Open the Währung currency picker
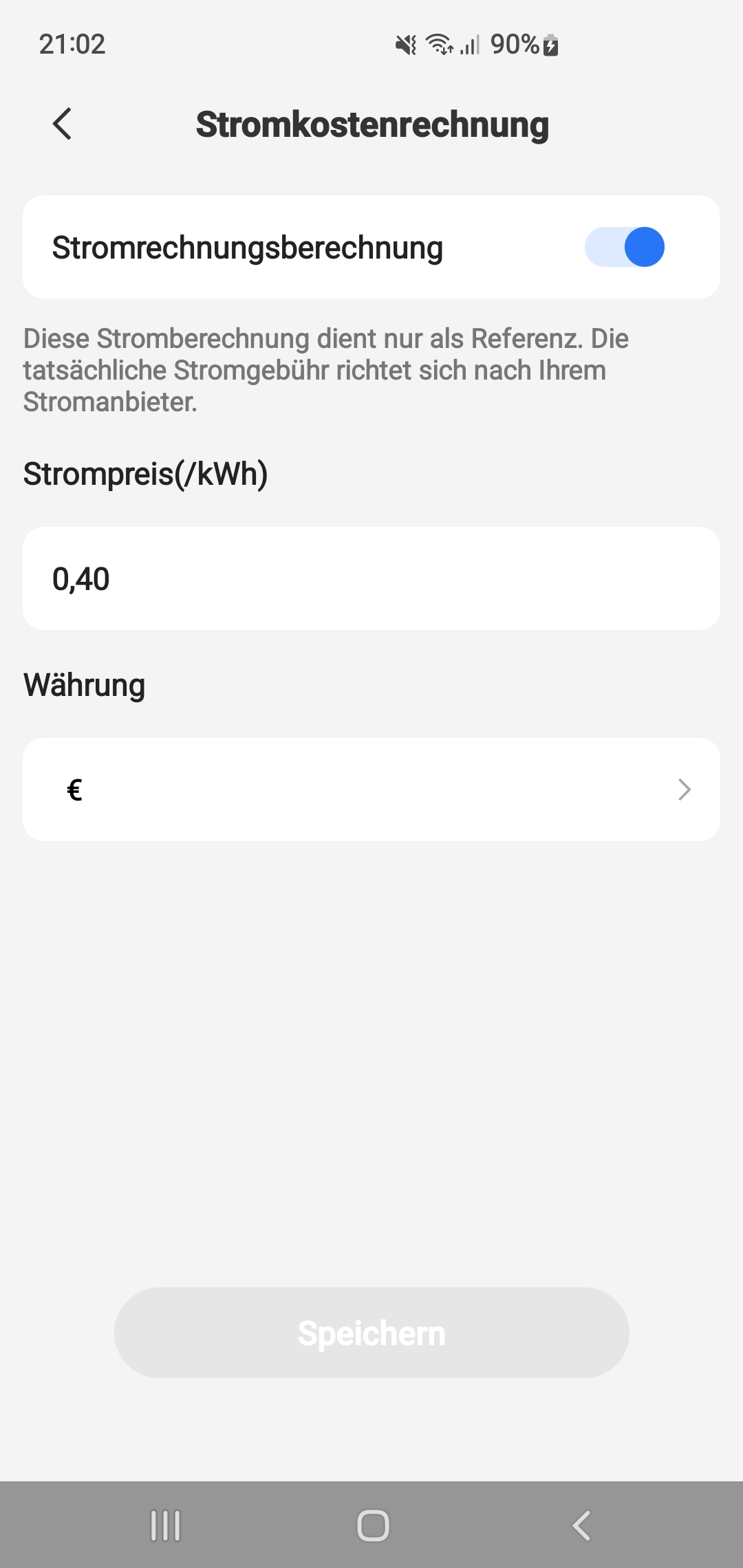 tap(371, 790)
